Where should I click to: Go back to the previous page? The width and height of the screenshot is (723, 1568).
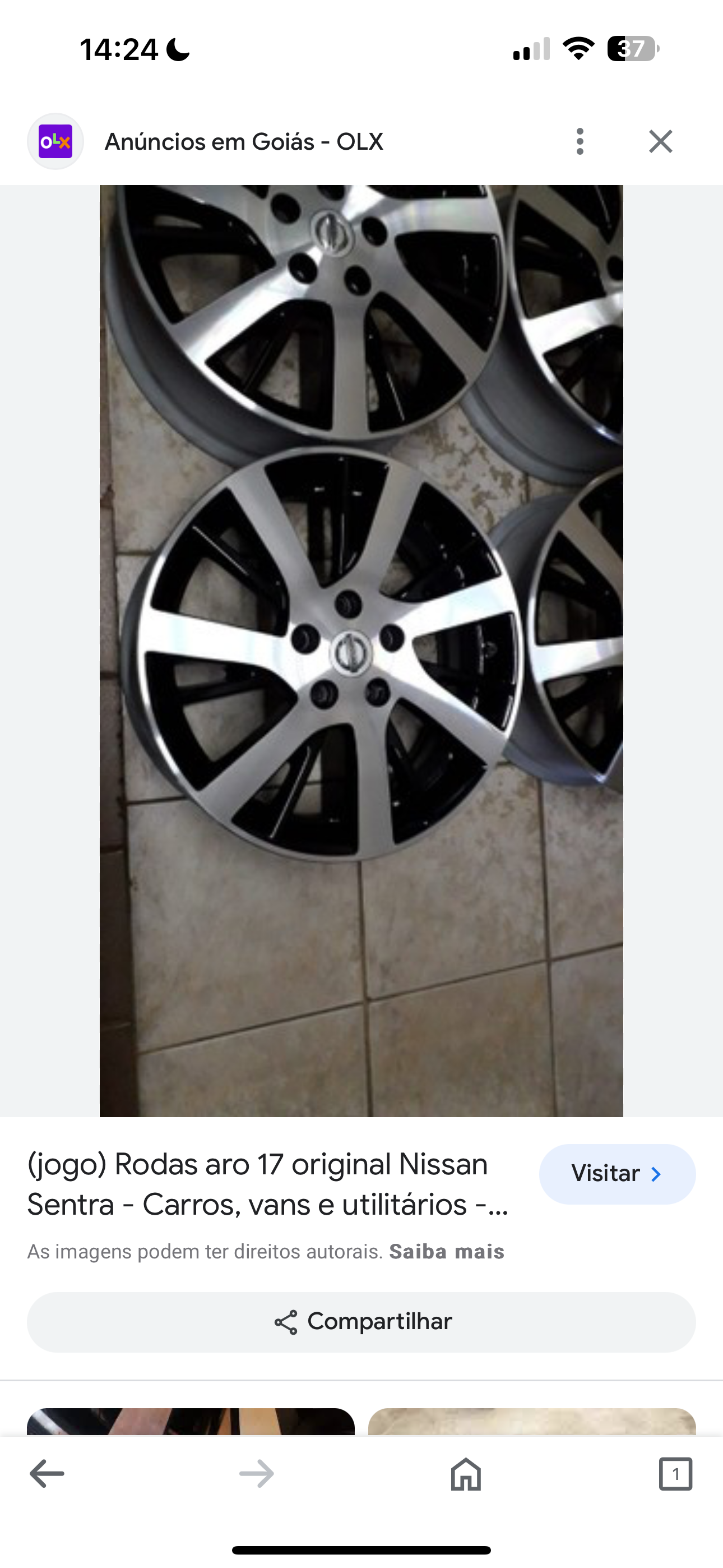point(47,1474)
